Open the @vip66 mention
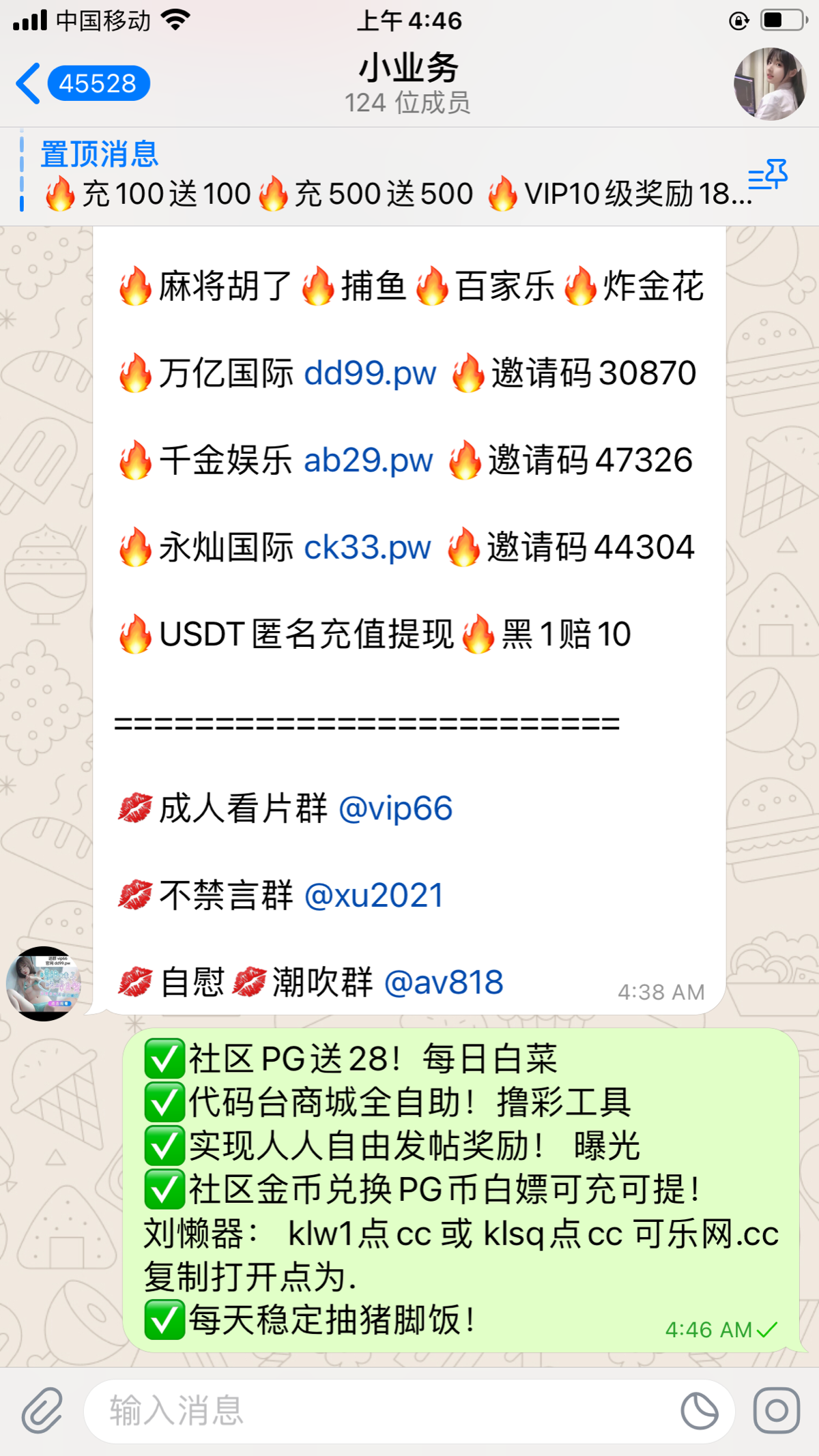 [395, 809]
